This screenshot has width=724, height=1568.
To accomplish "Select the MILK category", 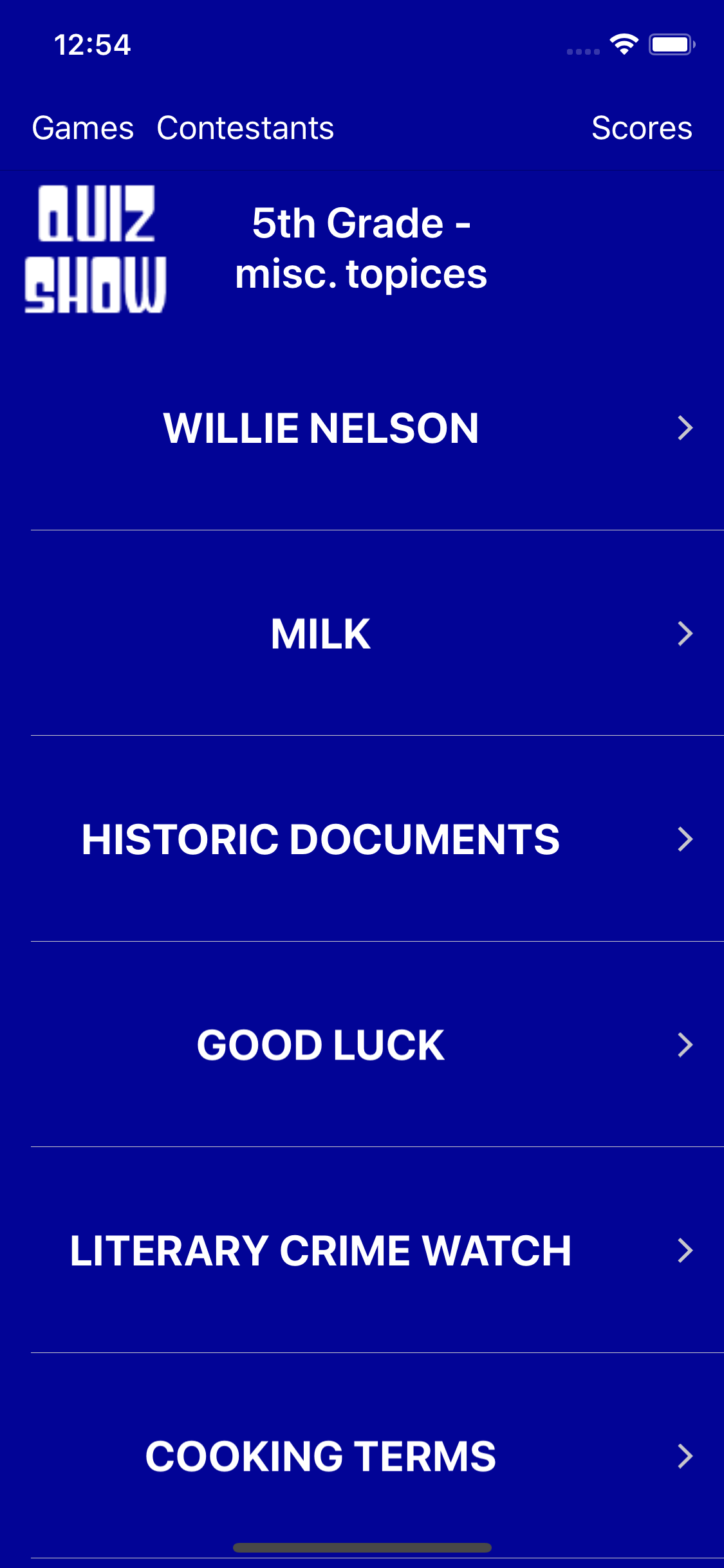I will [362, 633].
